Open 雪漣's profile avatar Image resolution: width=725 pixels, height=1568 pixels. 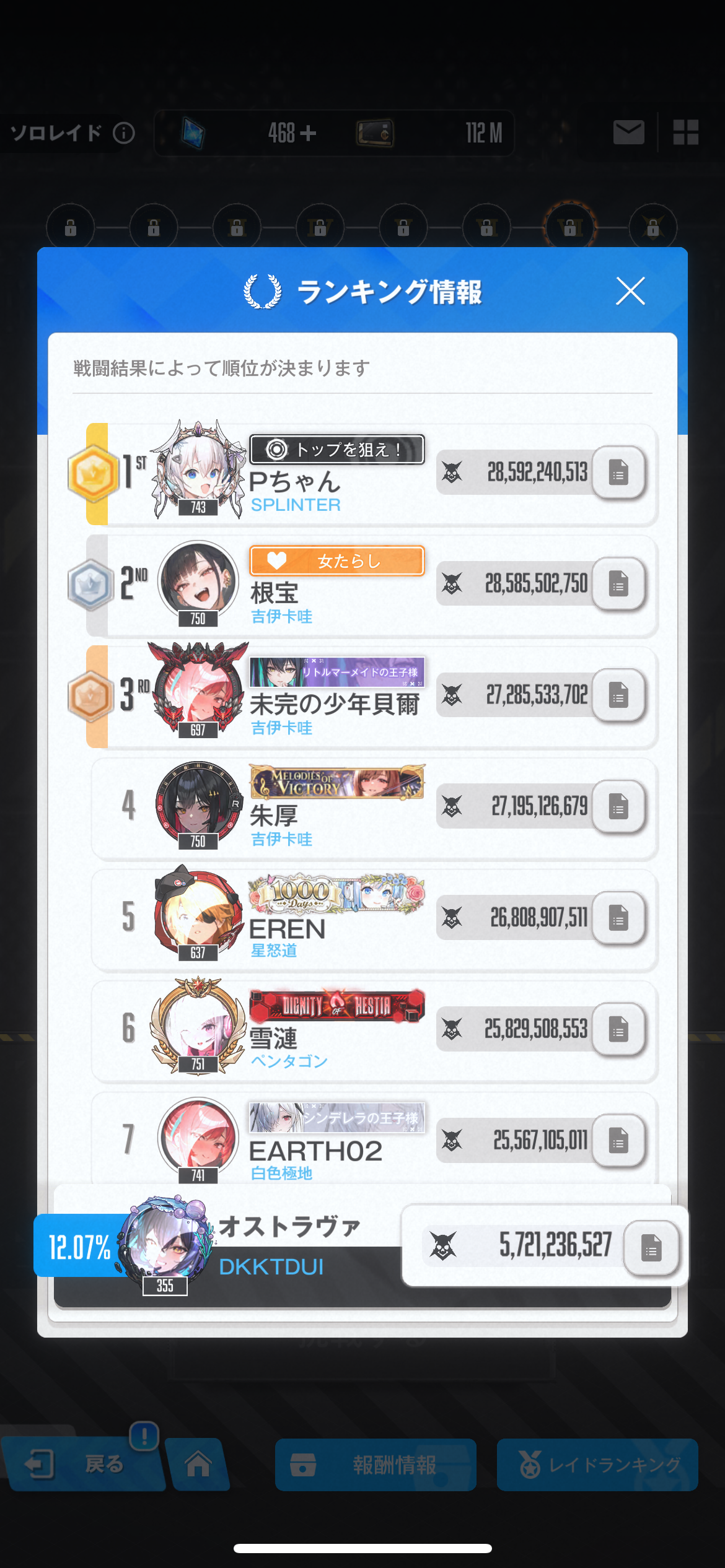(198, 1026)
